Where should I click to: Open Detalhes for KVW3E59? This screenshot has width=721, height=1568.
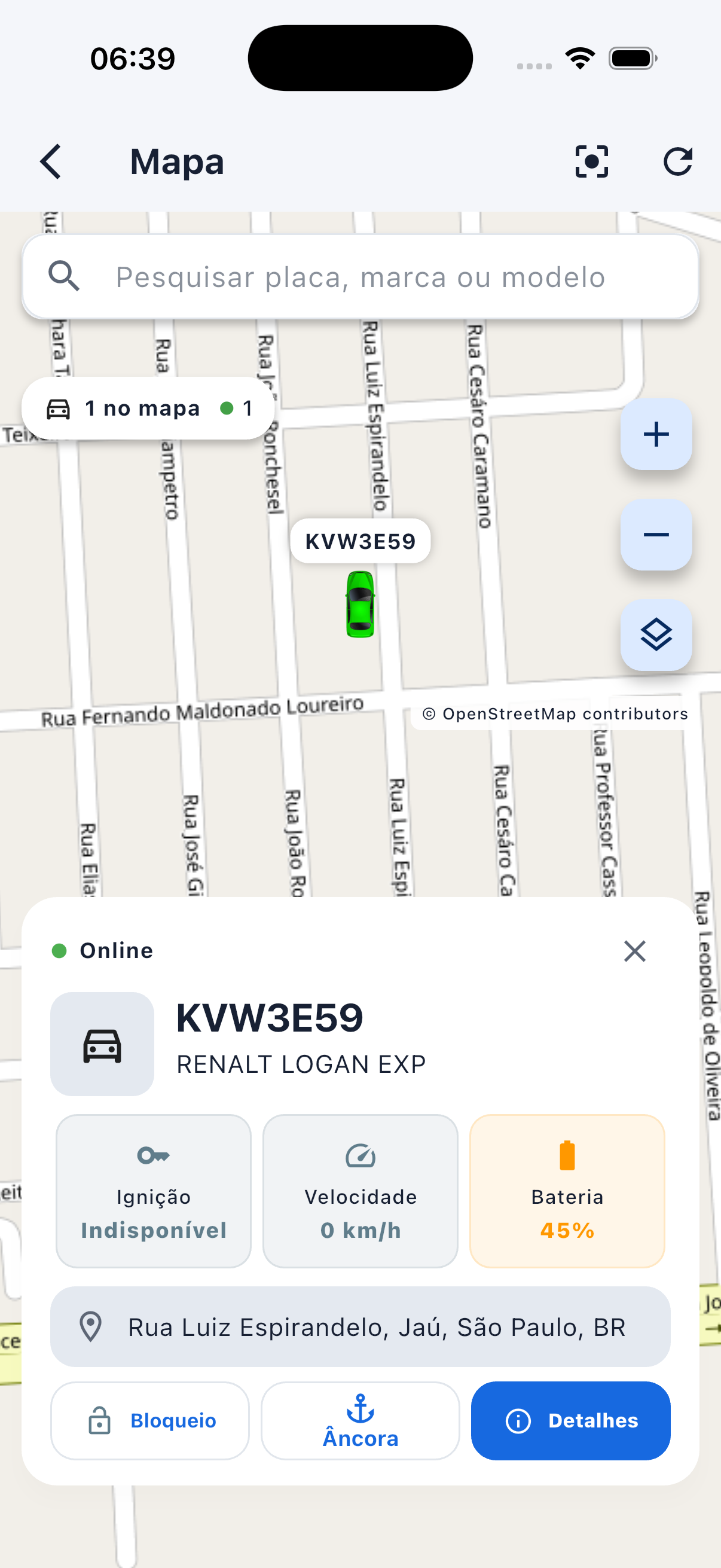pos(571,1421)
